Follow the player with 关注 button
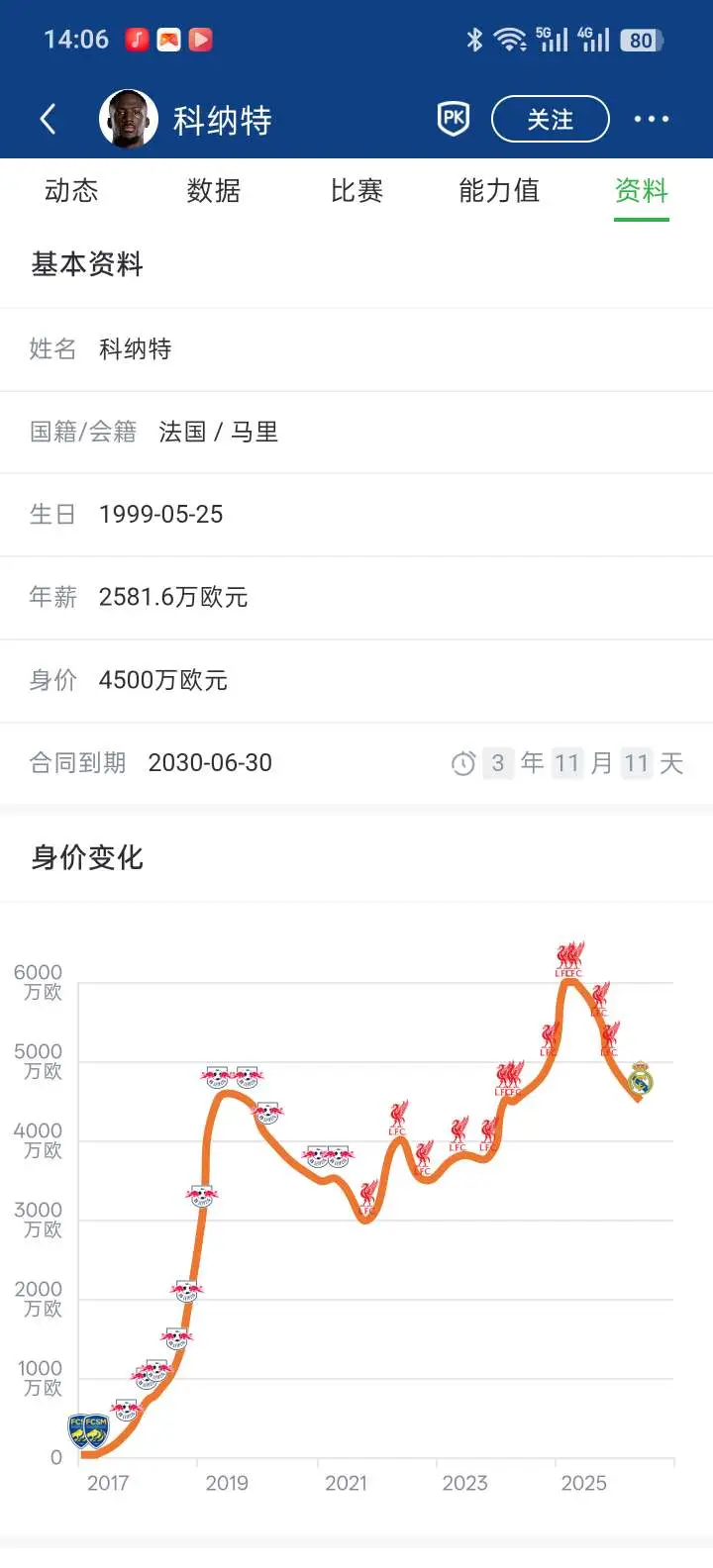Viewport: 713px width, 1568px height. 550,119
